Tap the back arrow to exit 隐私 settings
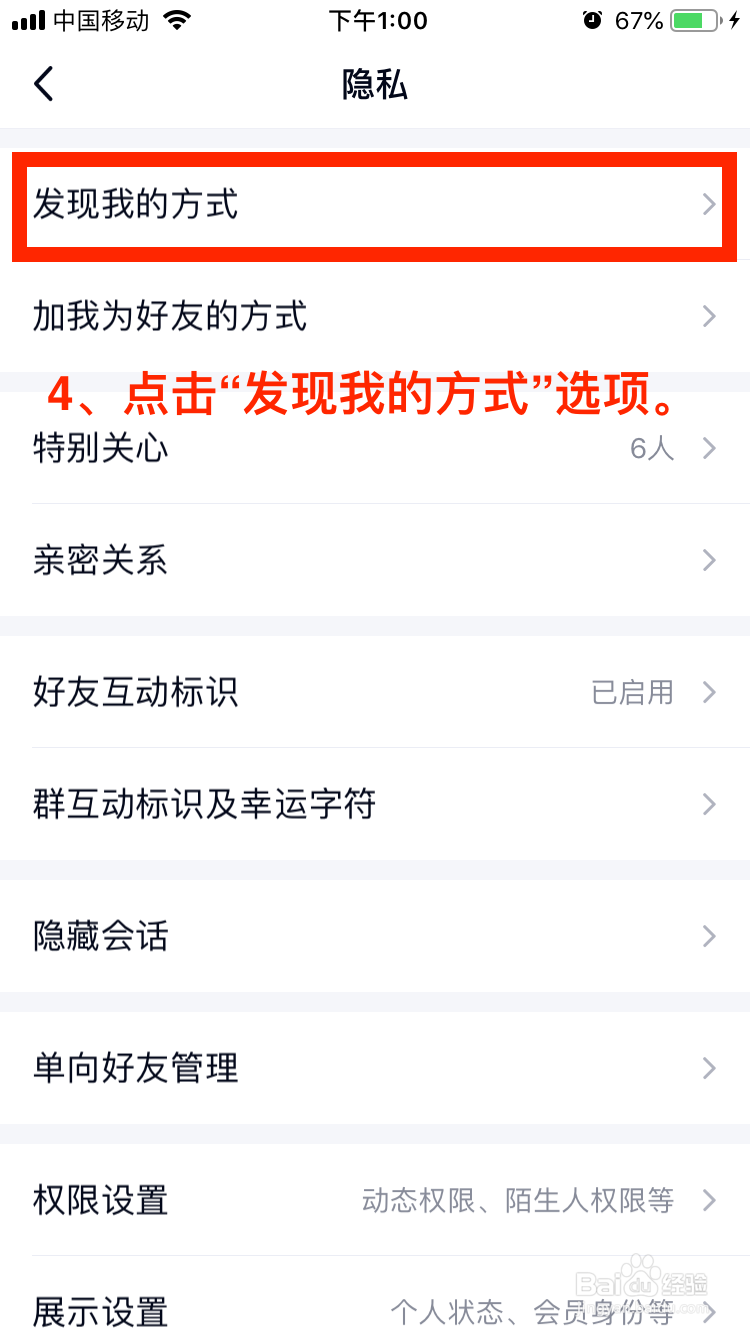 tap(42, 84)
